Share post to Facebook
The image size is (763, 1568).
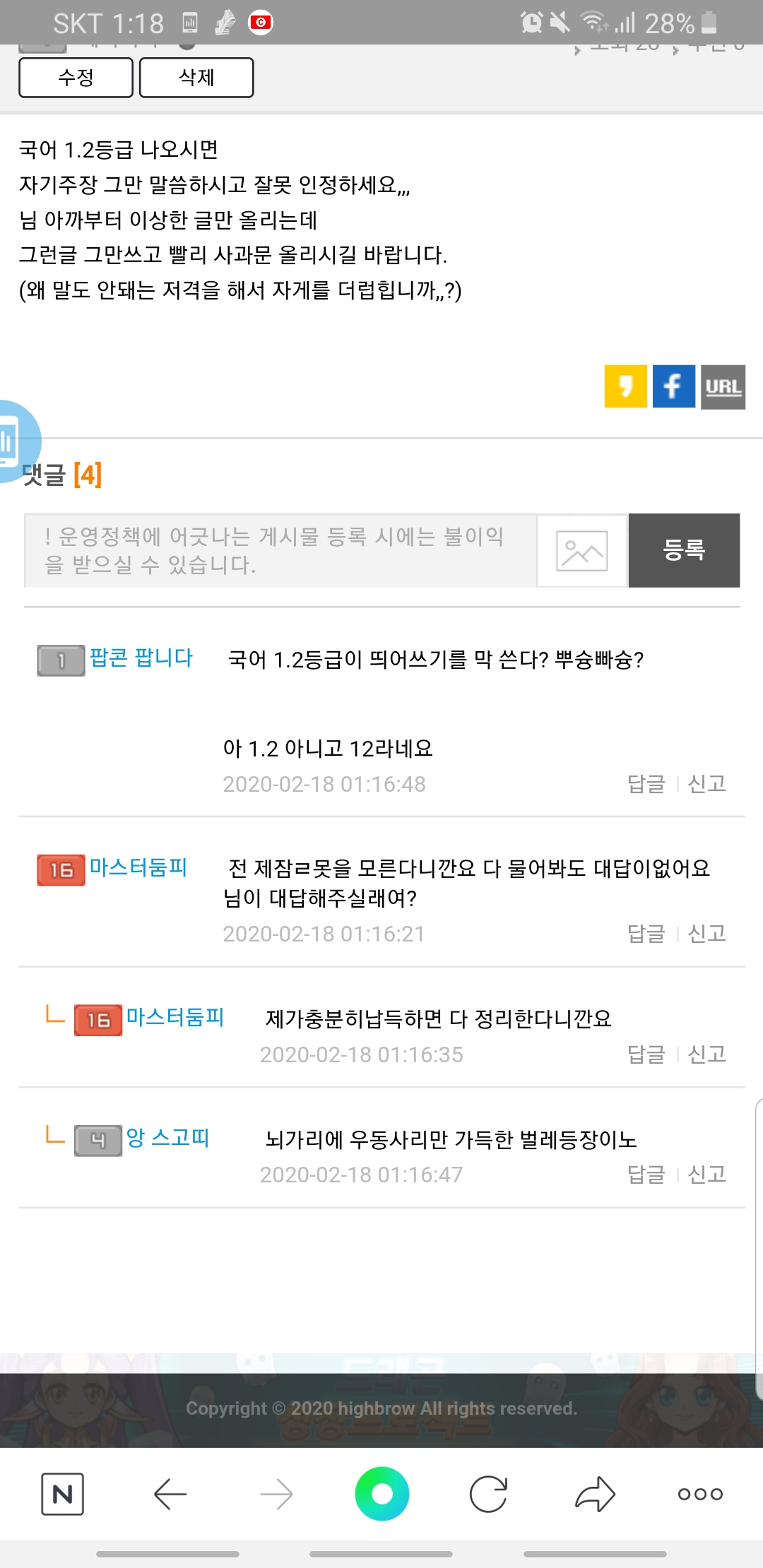click(x=673, y=386)
